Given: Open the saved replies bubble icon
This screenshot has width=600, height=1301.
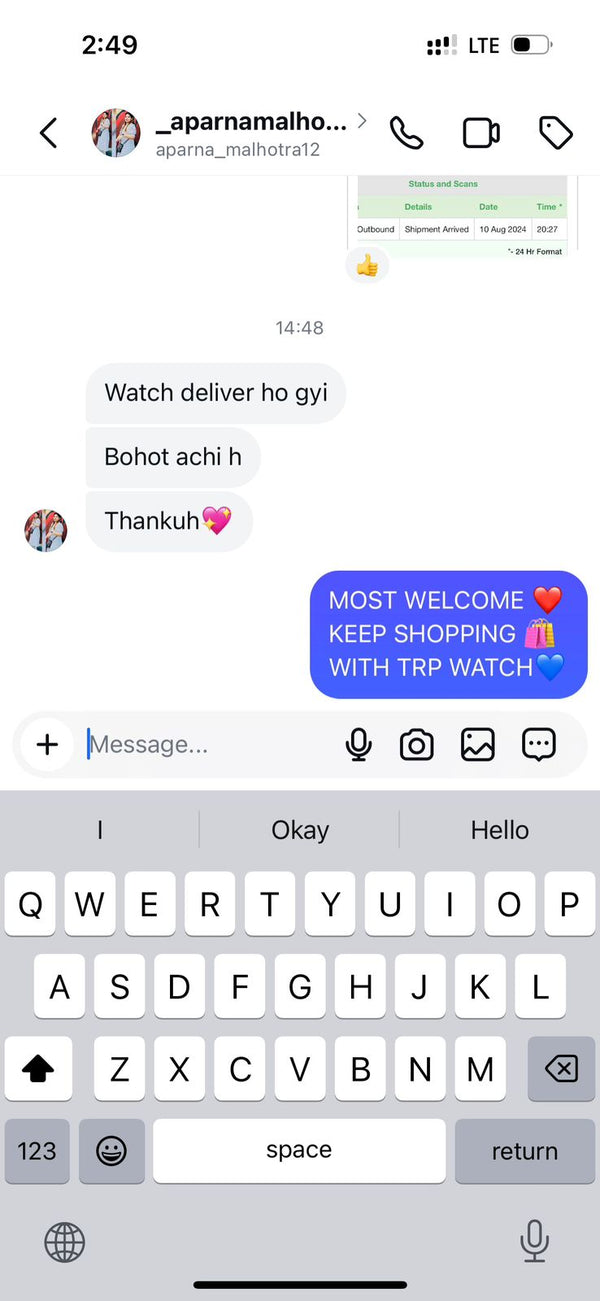Looking at the screenshot, I should click(x=539, y=744).
